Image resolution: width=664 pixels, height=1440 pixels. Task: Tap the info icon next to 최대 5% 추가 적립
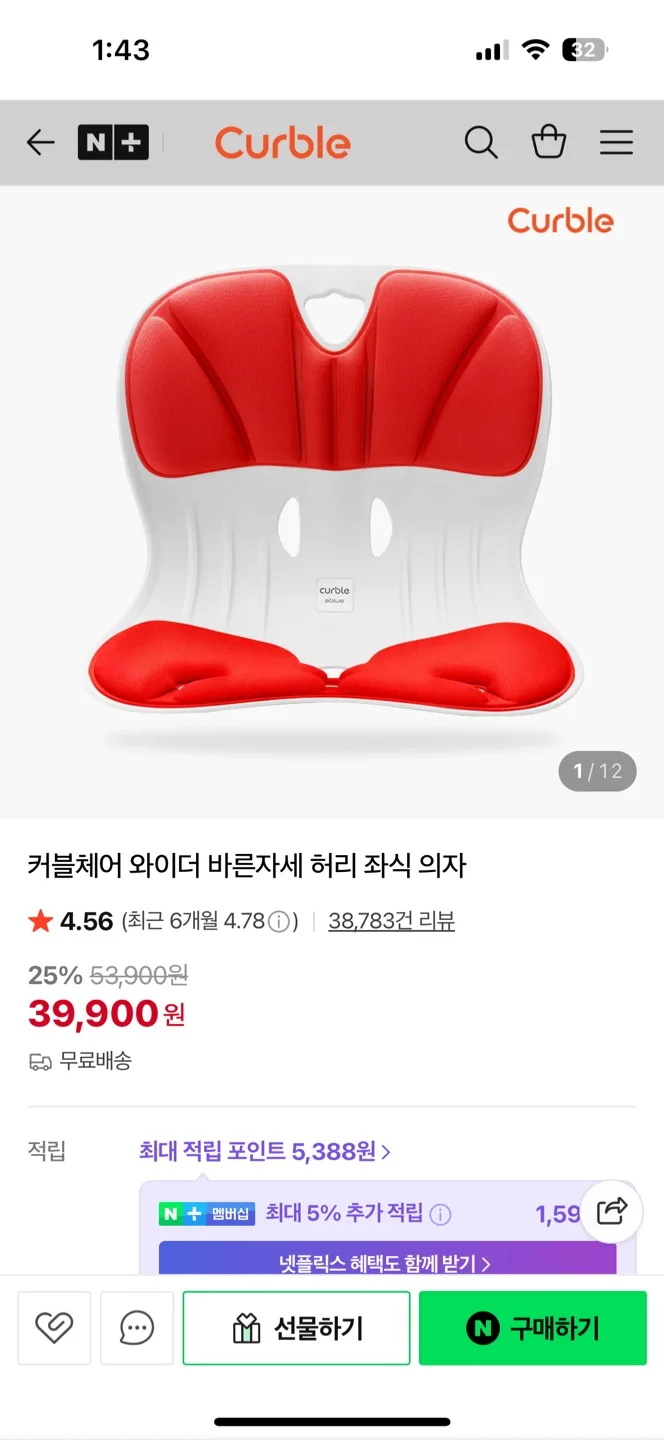pos(440,1214)
